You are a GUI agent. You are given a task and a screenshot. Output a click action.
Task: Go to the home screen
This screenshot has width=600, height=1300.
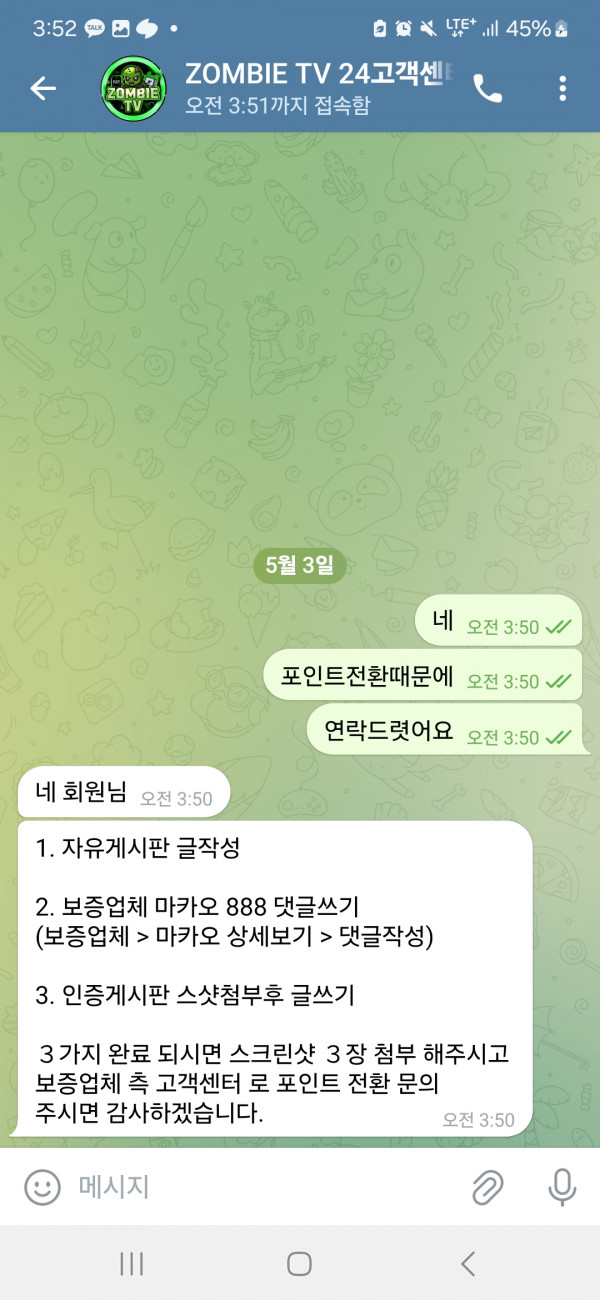299,1264
